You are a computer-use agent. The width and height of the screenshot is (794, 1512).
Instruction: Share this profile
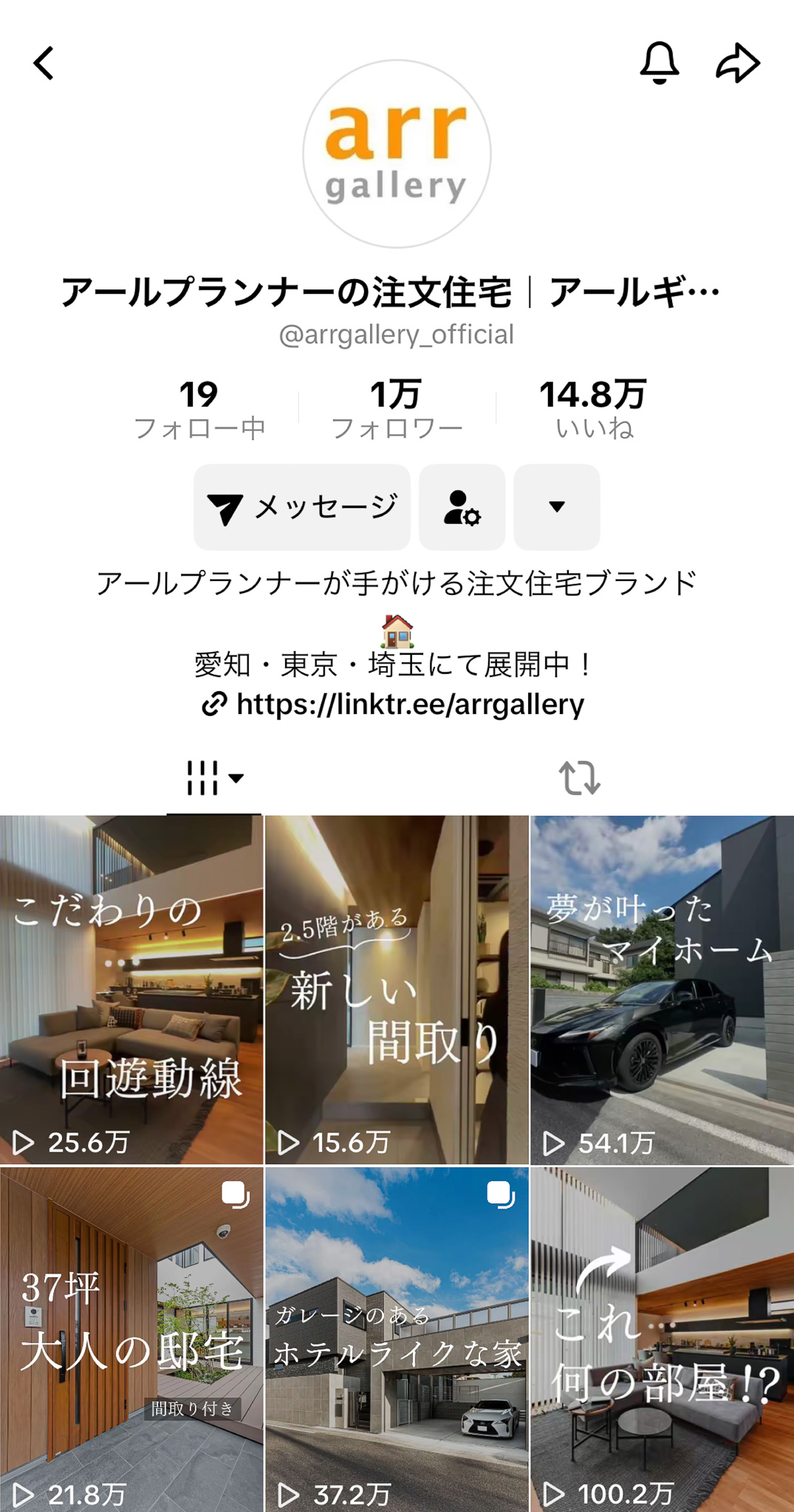pos(738,63)
